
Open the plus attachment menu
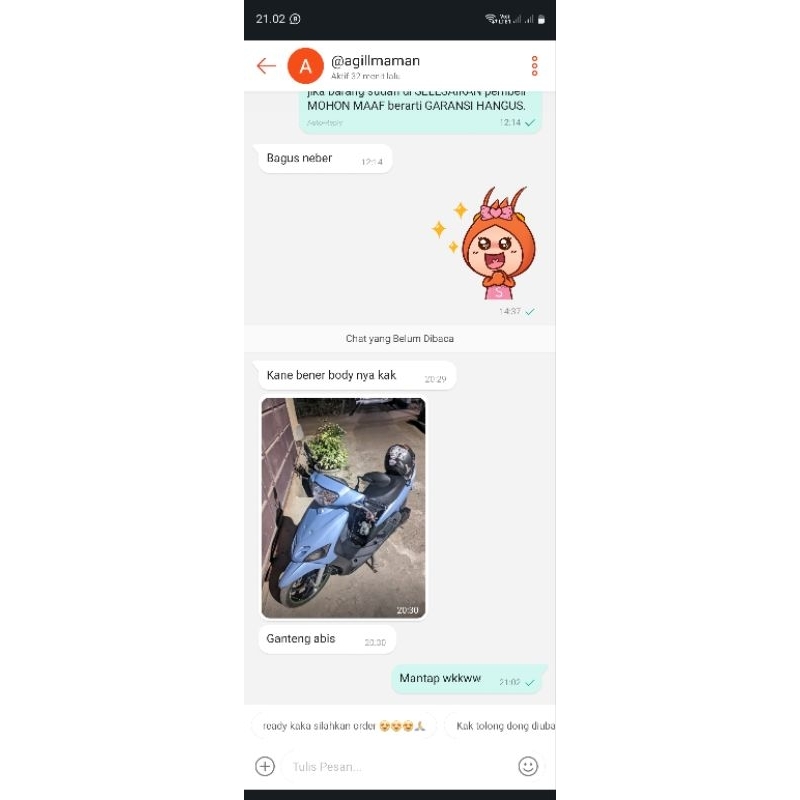click(x=265, y=766)
